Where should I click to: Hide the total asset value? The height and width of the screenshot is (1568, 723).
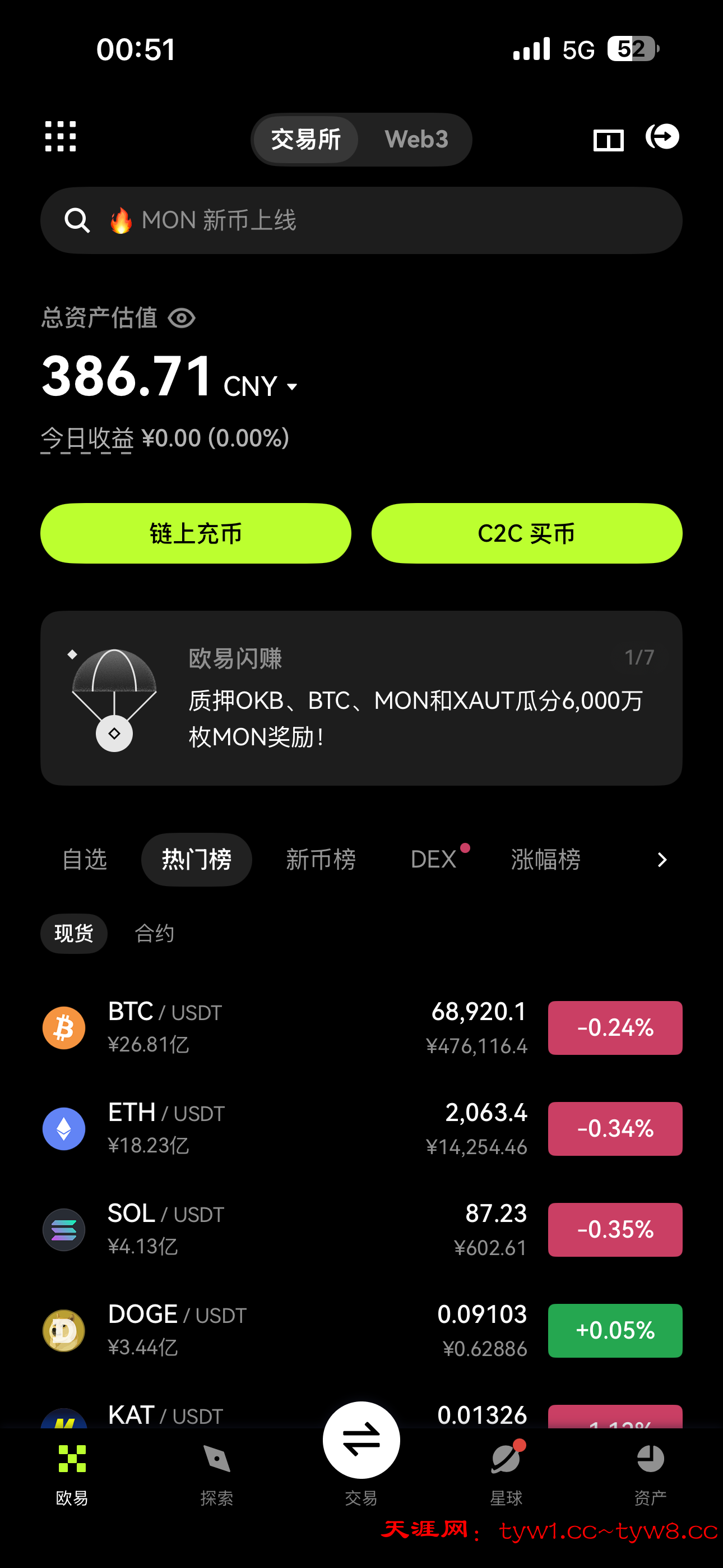[x=182, y=318]
